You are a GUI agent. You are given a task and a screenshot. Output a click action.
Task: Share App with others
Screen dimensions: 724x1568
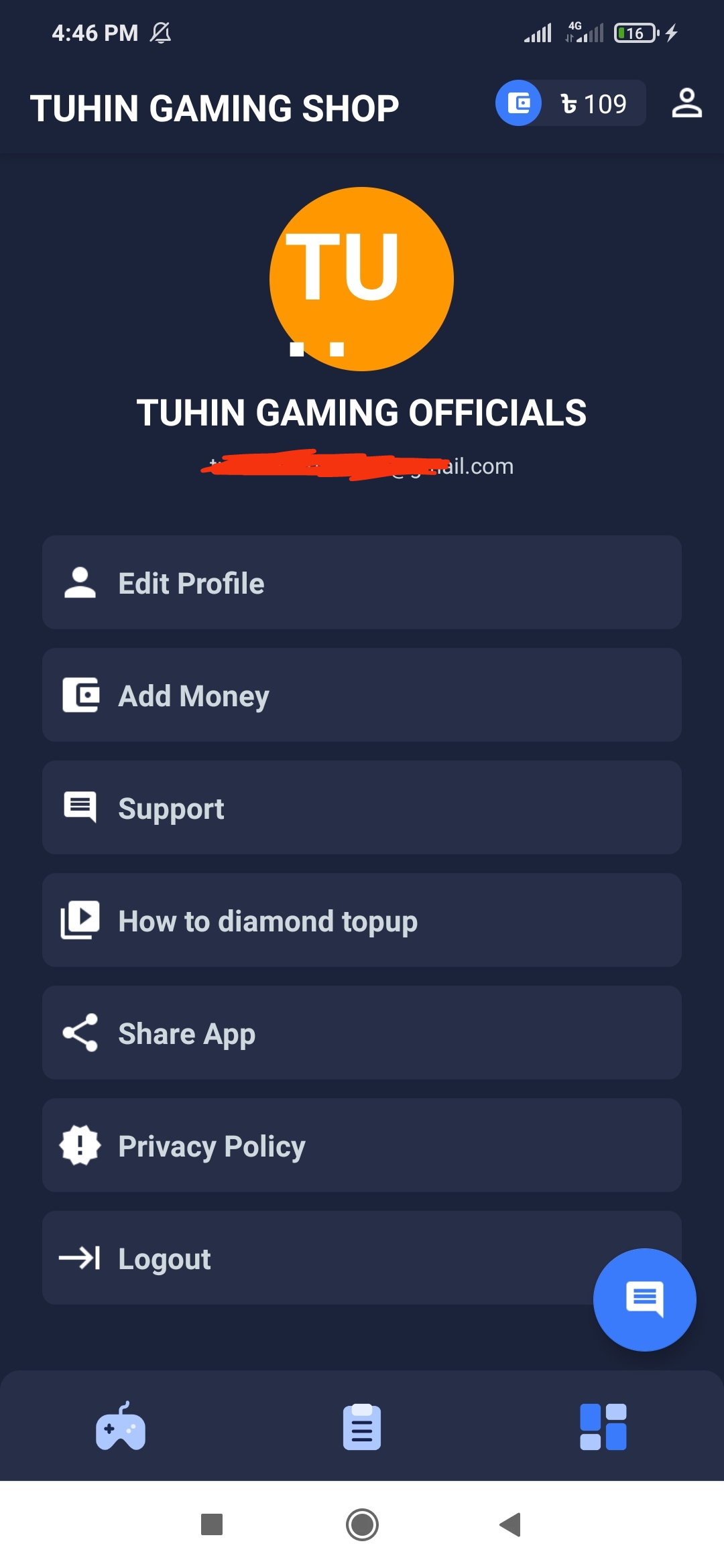[x=362, y=1033]
